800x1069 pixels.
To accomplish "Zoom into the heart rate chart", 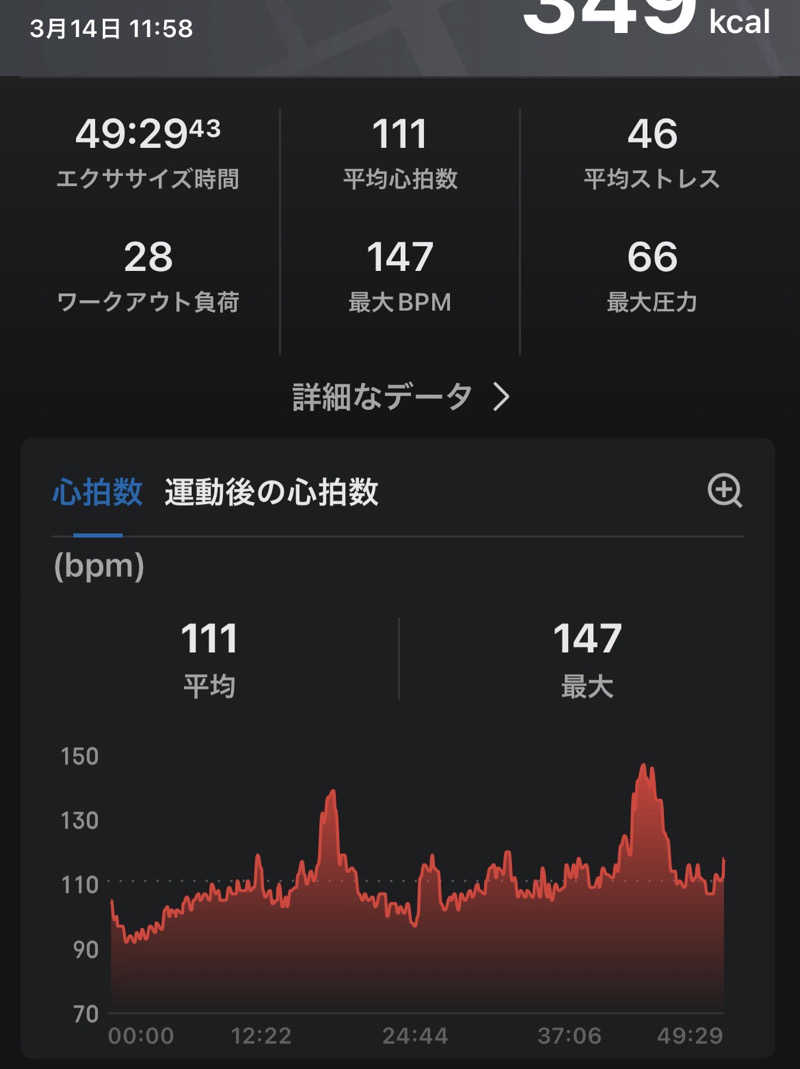I will point(724,491).
